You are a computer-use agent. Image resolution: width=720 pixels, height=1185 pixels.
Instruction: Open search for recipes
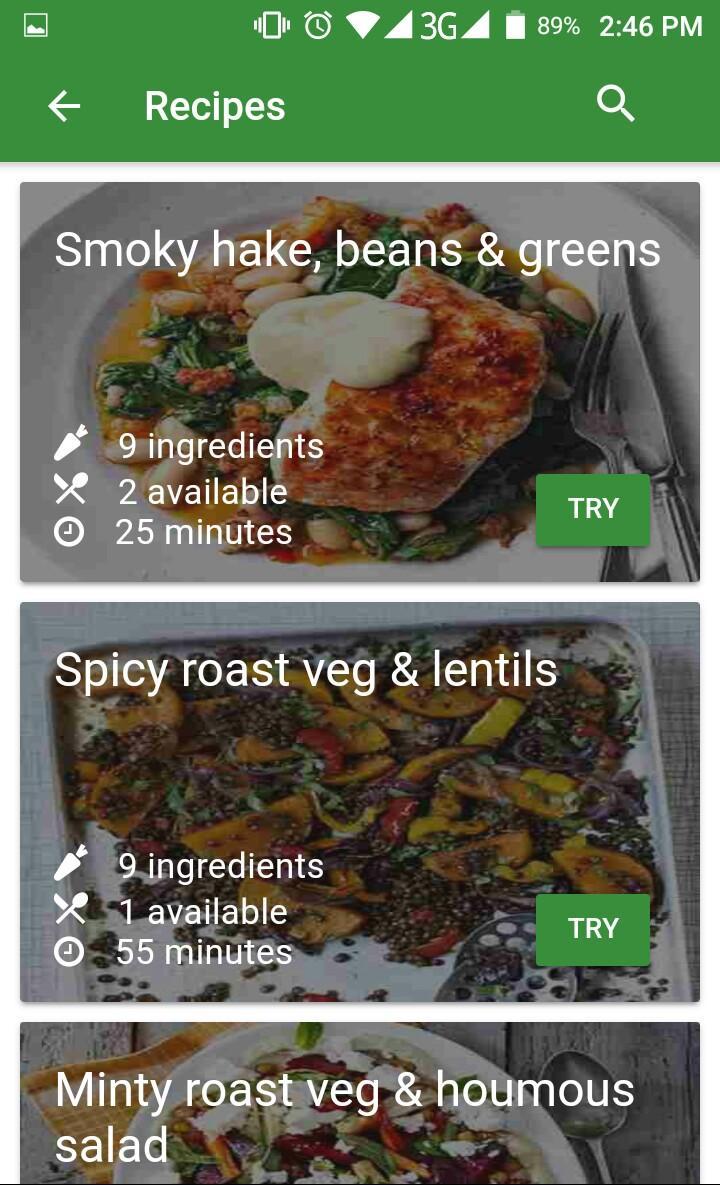coord(614,103)
